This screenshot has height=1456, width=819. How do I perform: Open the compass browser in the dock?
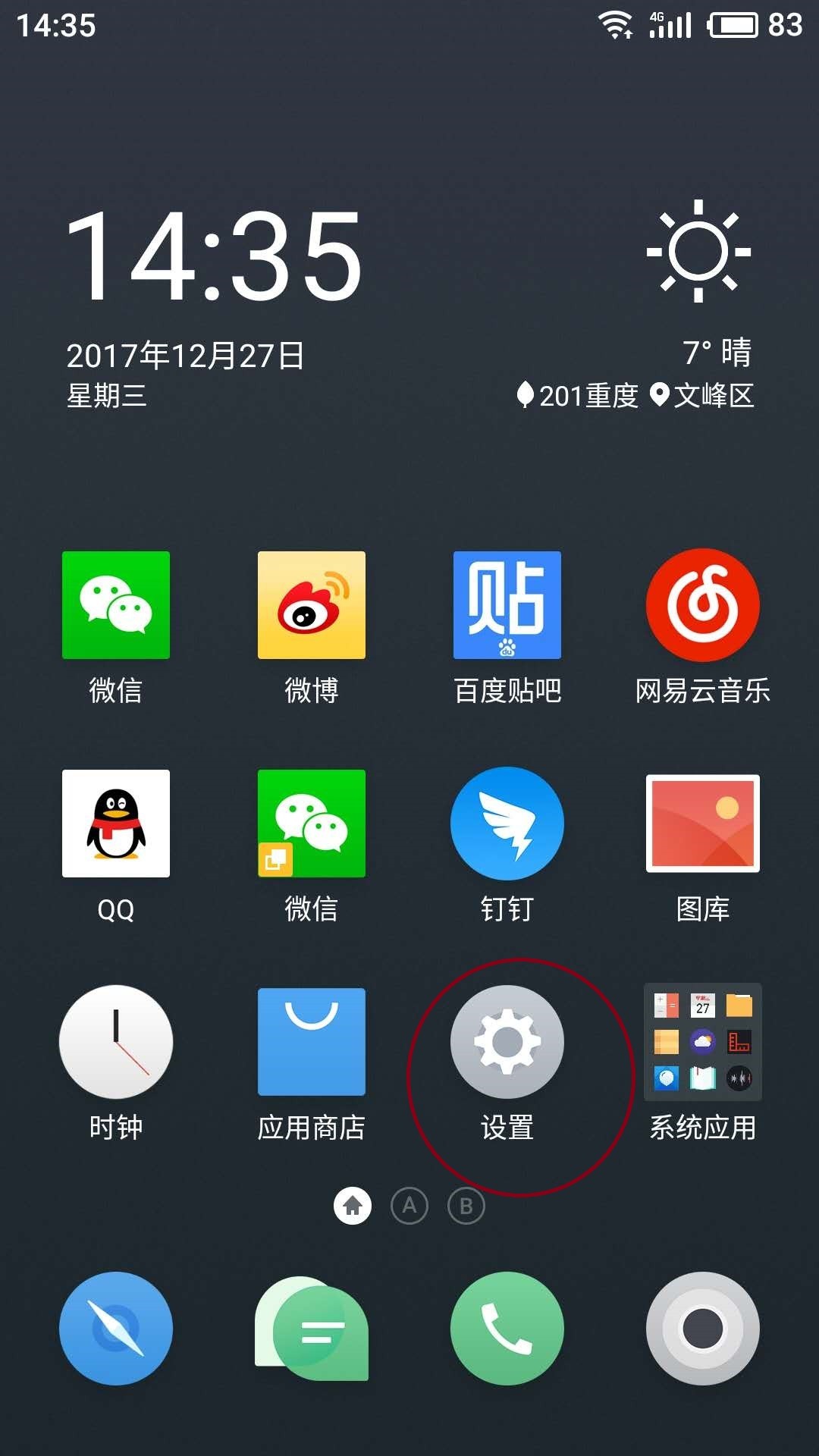tap(116, 1329)
